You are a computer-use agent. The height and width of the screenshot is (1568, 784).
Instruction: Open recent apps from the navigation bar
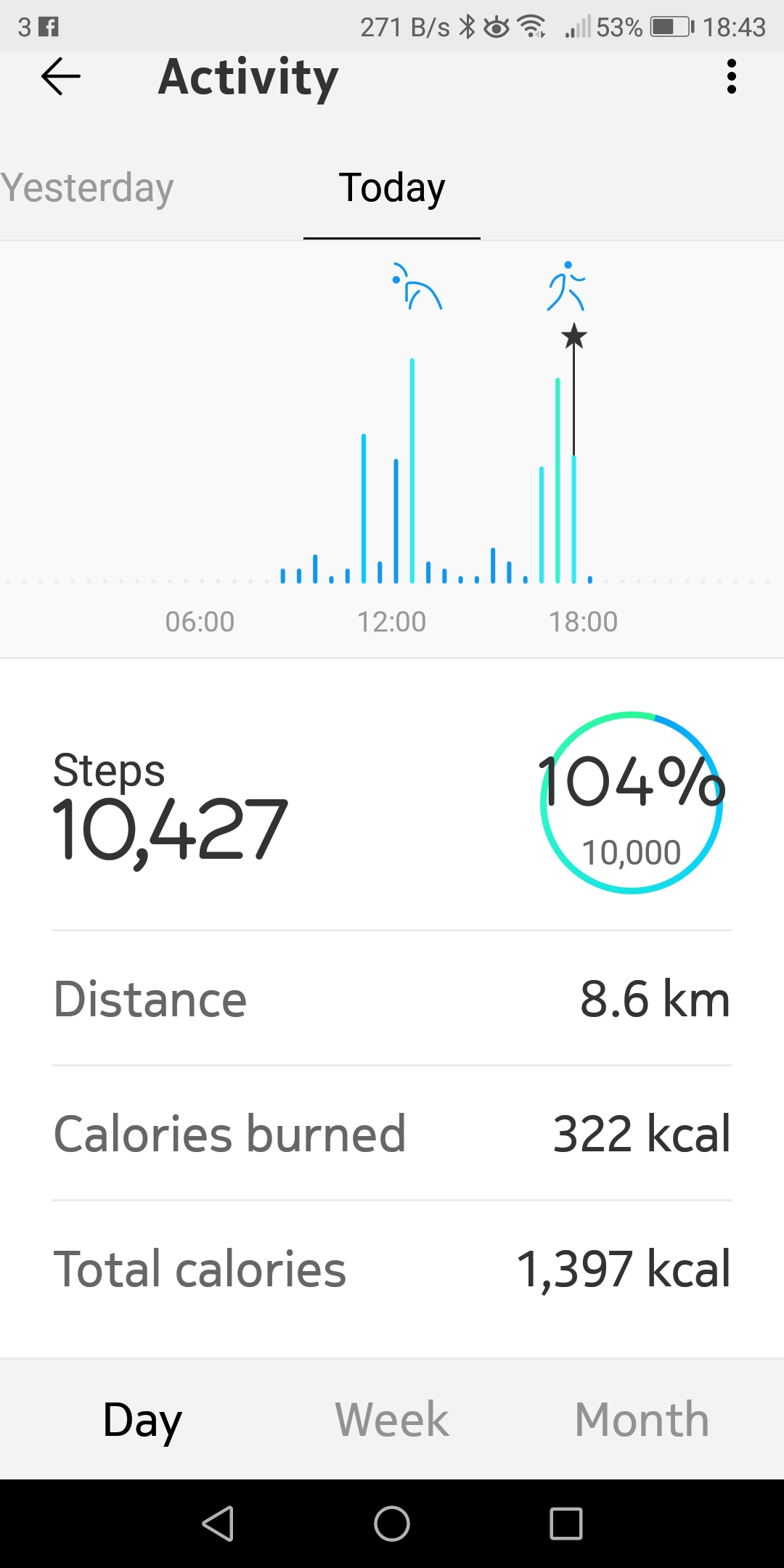[566, 1524]
